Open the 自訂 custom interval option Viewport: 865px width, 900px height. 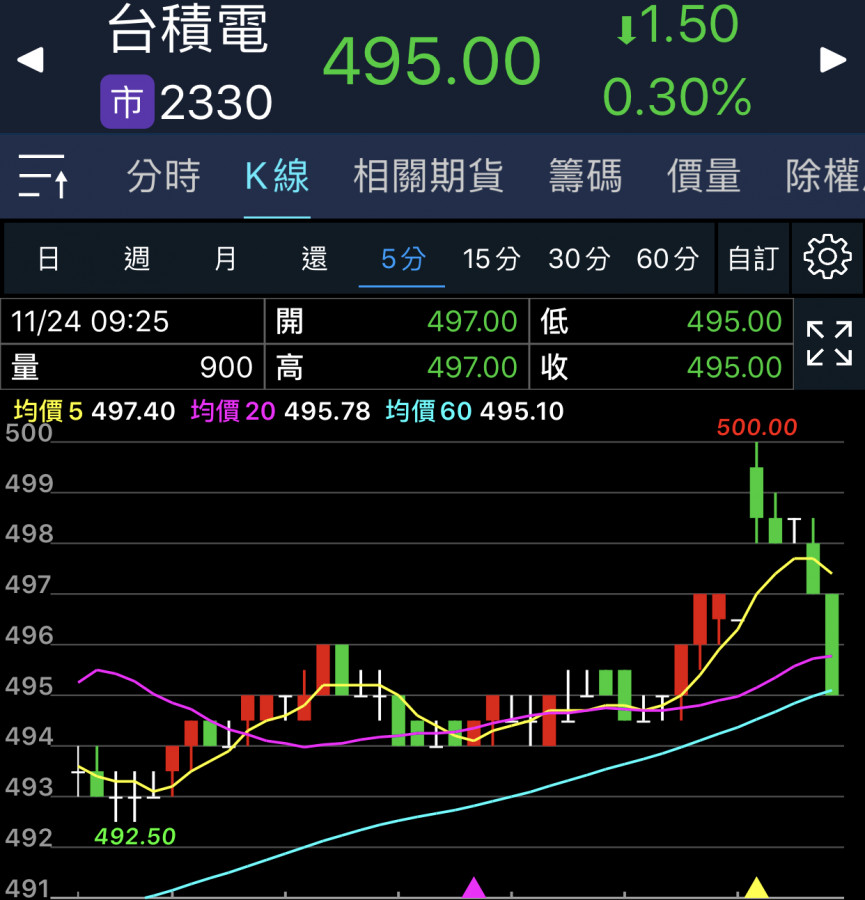(752, 259)
